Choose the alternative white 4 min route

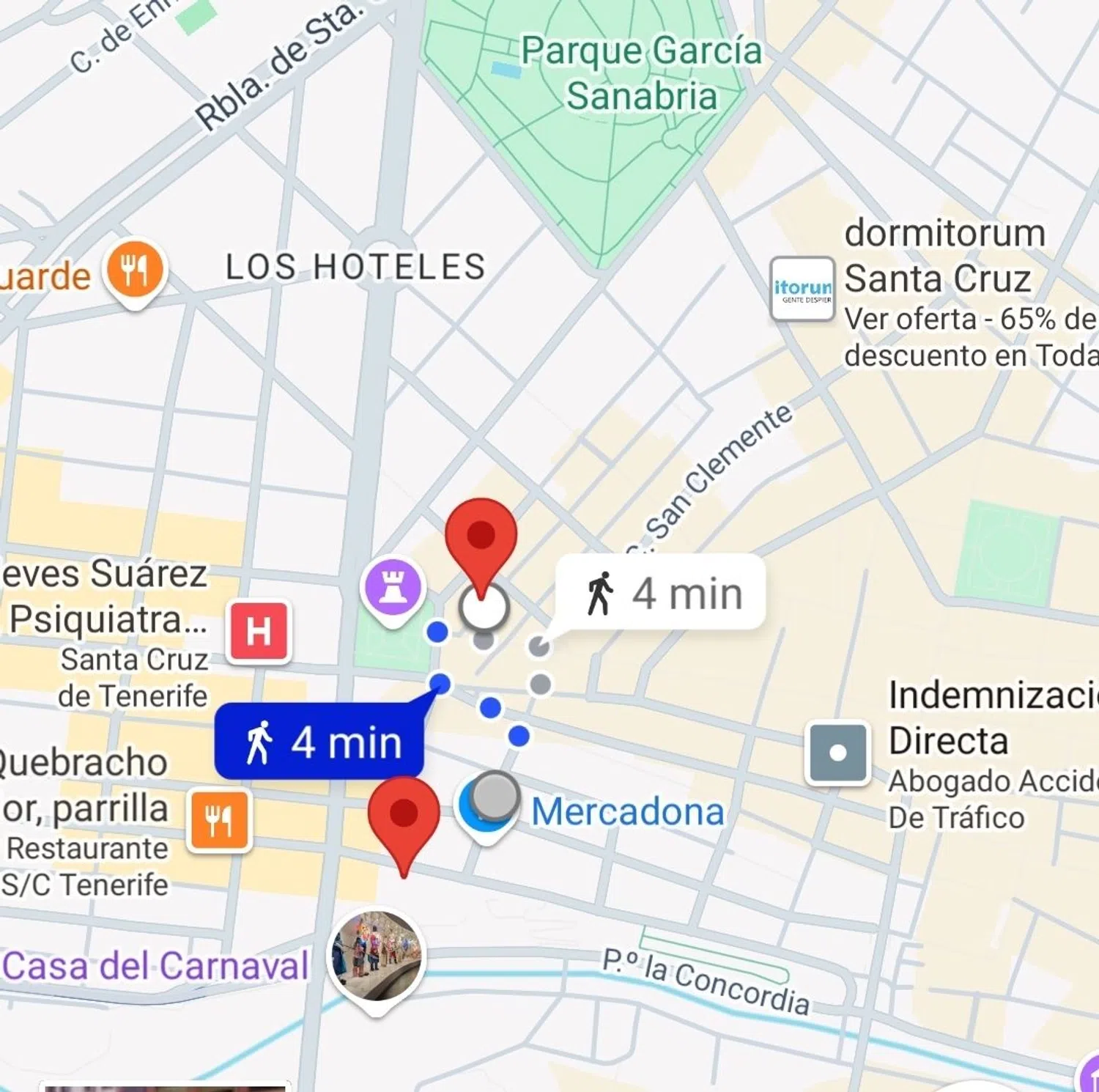(x=662, y=592)
